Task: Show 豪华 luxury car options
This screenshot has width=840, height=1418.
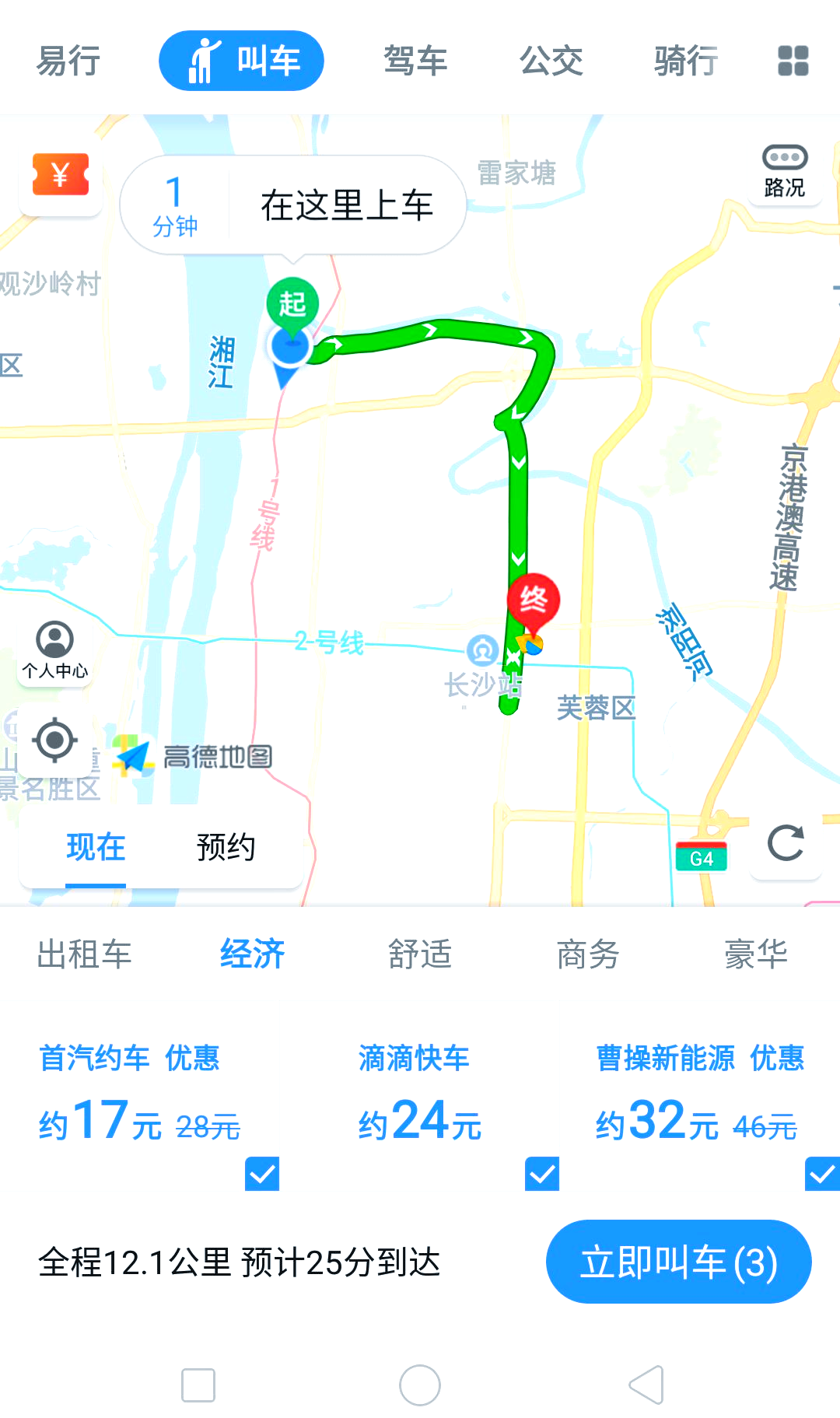Action: tap(755, 954)
